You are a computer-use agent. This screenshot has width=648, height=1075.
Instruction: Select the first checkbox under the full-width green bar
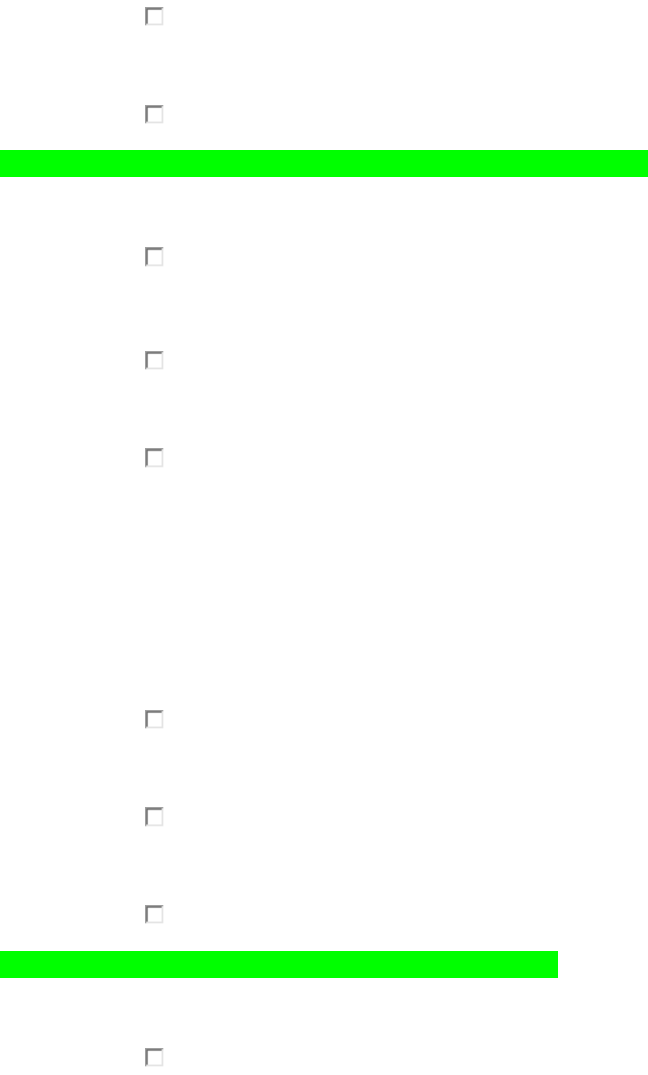click(154, 257)
